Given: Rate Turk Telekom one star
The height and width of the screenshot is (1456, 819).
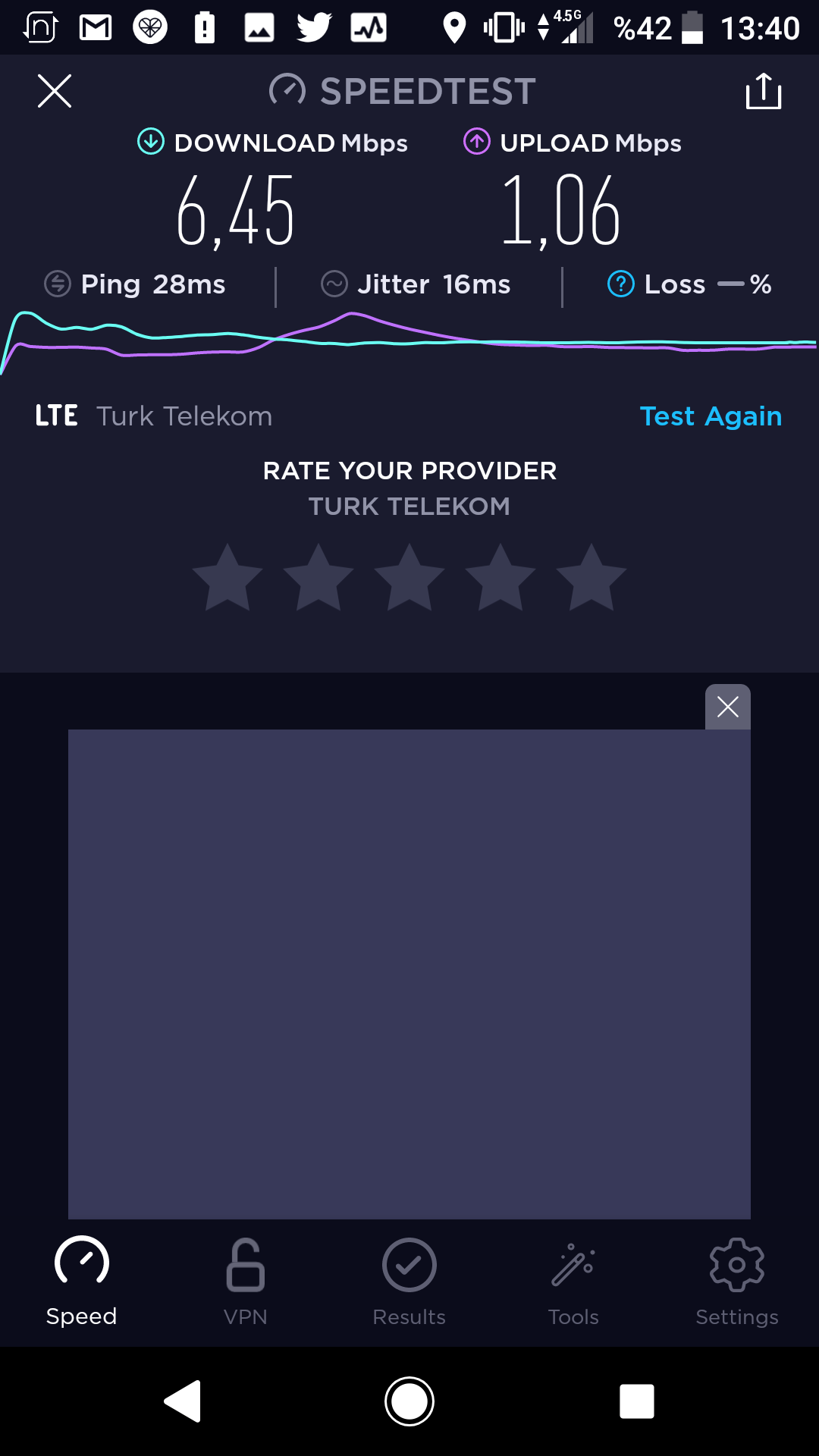Looking at the screenshot, I should [227, 578].
